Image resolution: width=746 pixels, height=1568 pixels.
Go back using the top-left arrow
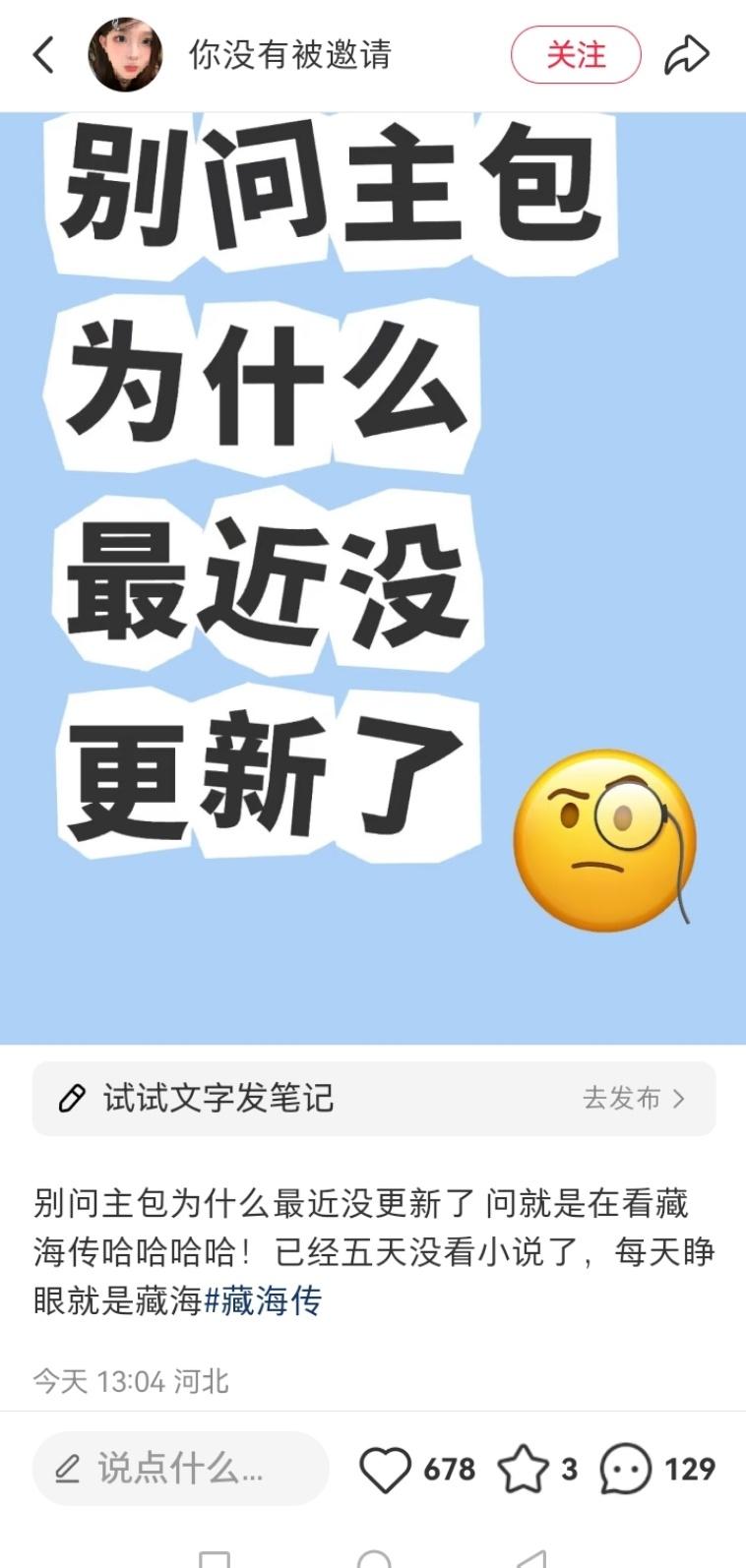click(43, 55)
